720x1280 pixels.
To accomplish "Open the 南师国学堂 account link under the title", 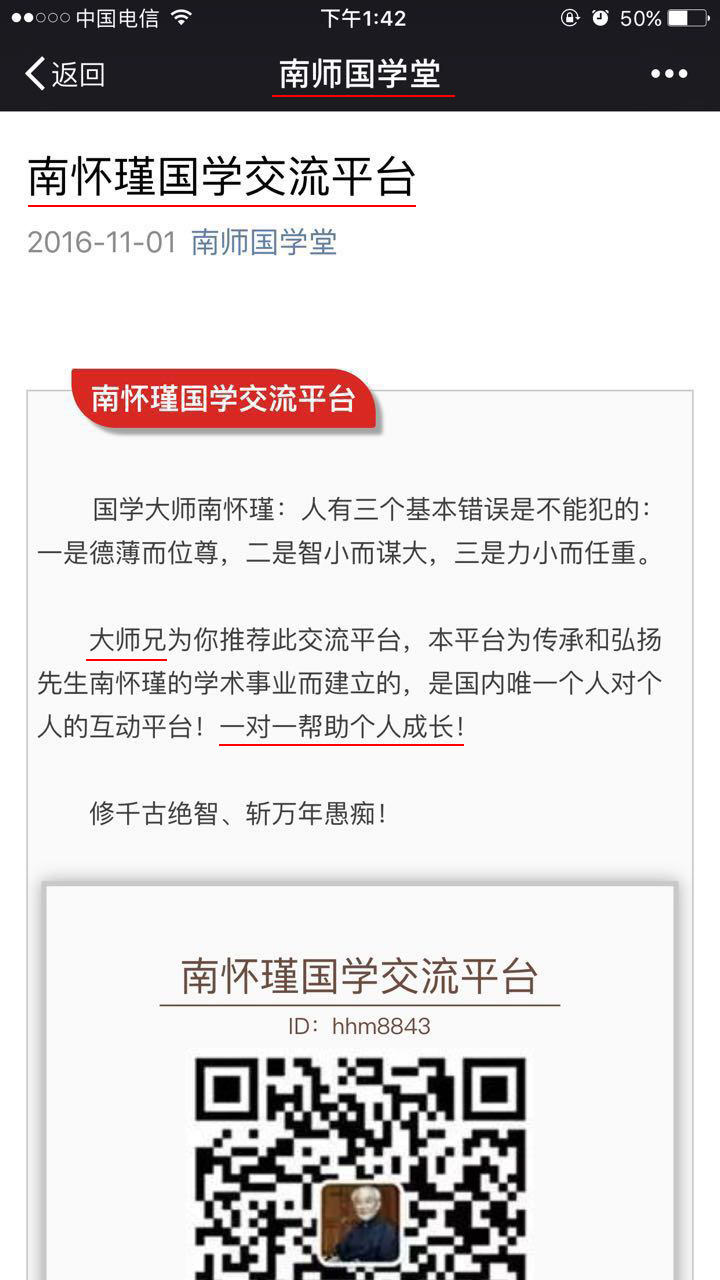I will [x=264, y=242].
